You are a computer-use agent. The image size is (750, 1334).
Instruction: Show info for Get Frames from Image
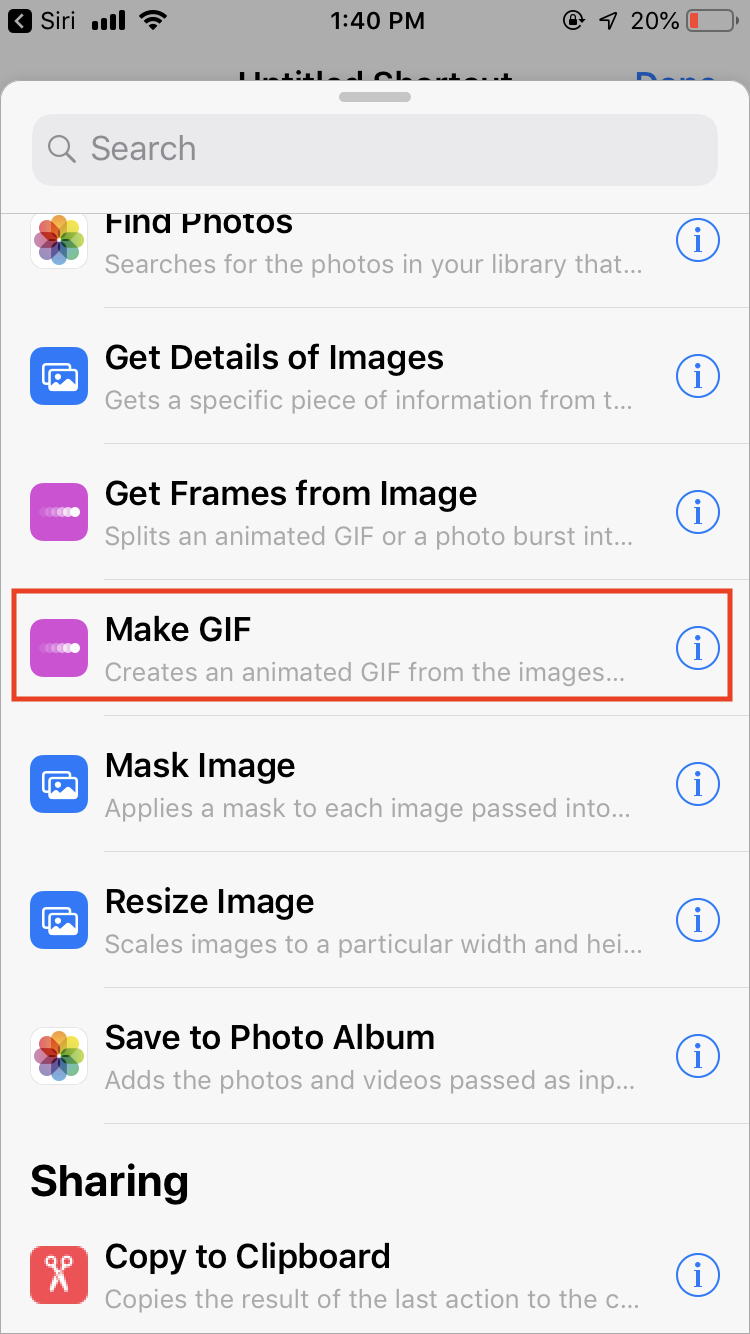698,513
